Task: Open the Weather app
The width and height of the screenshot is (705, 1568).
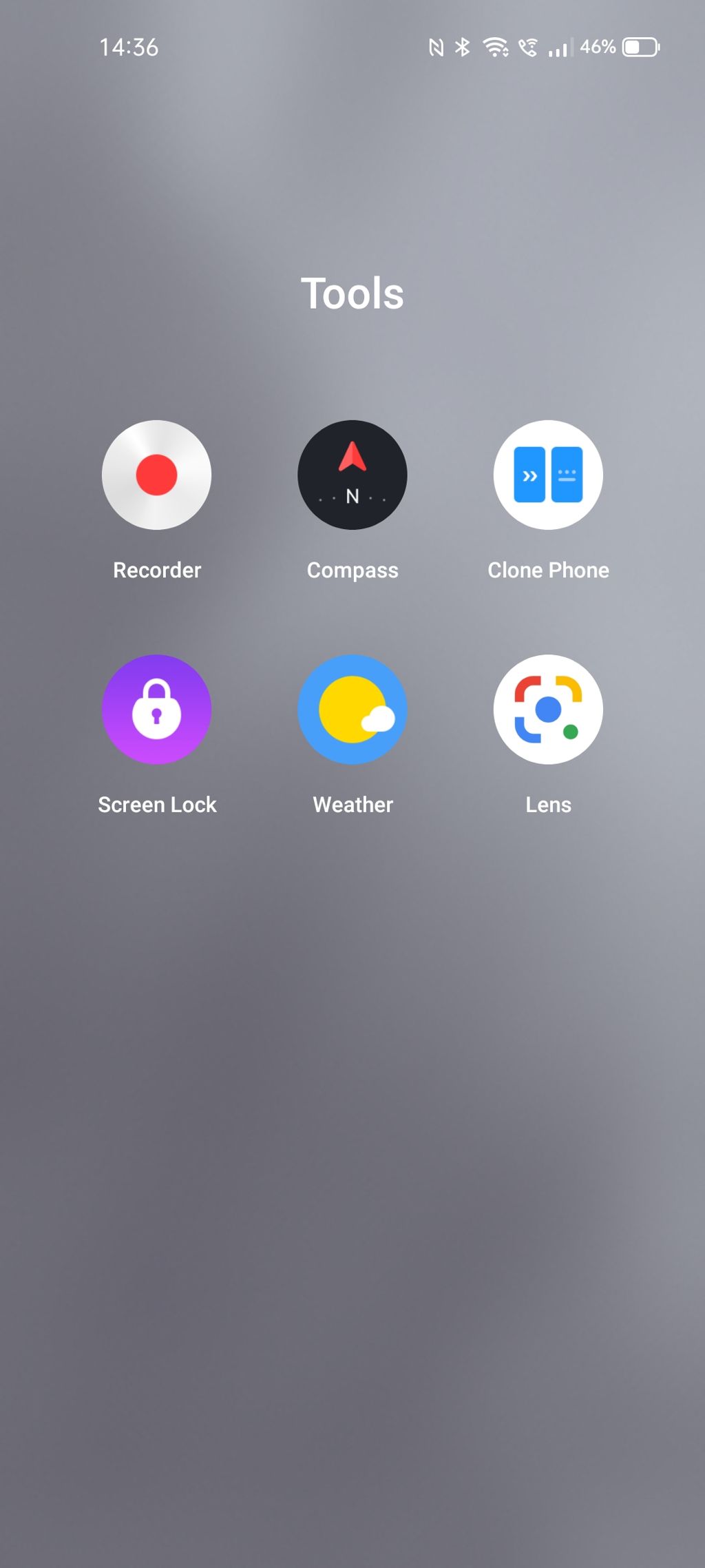Action: (352, 709)
